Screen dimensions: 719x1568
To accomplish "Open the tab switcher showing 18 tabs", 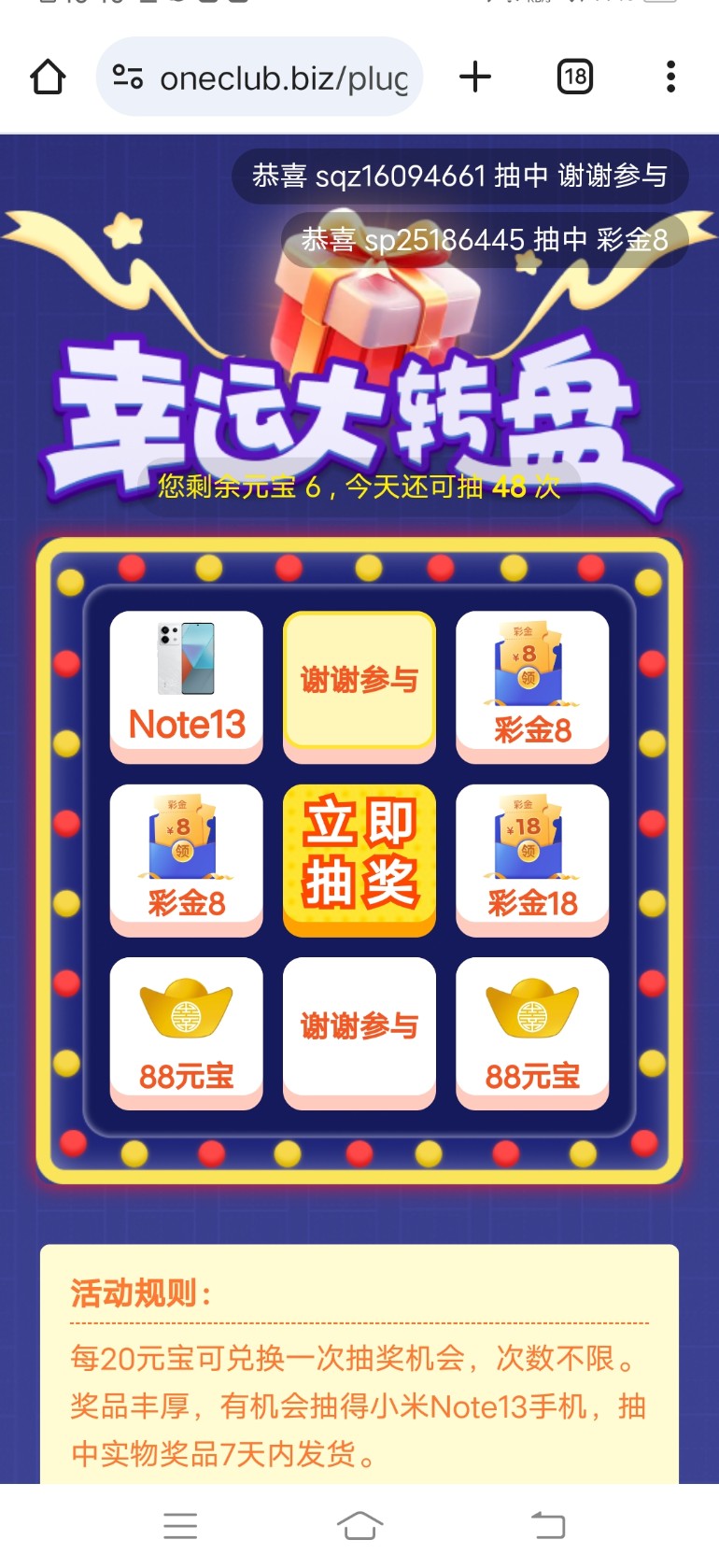I will tap(574, 77).
